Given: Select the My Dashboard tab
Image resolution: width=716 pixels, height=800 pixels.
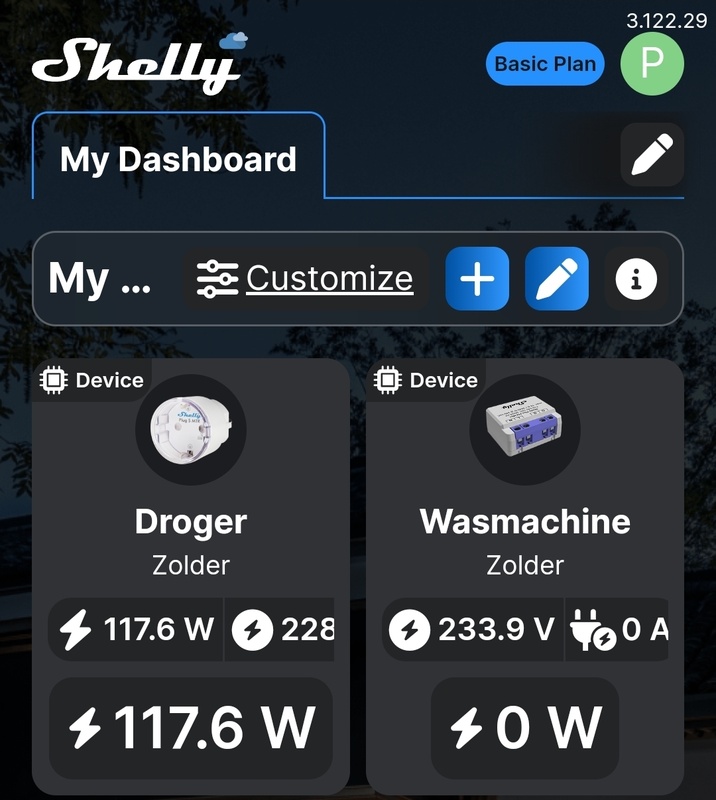Looking at the screenshot, I should [x=178, y=159].
